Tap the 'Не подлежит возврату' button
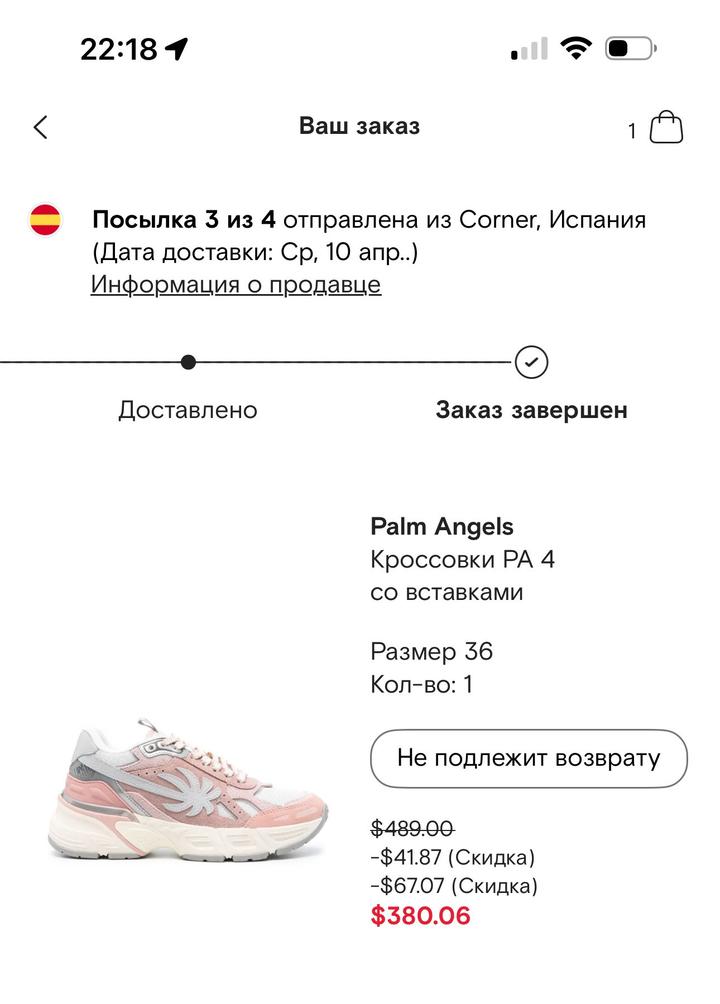Image resolution: width=720 pixels, height=1004 pixels. pyautogui.click(x=528, y=758)
